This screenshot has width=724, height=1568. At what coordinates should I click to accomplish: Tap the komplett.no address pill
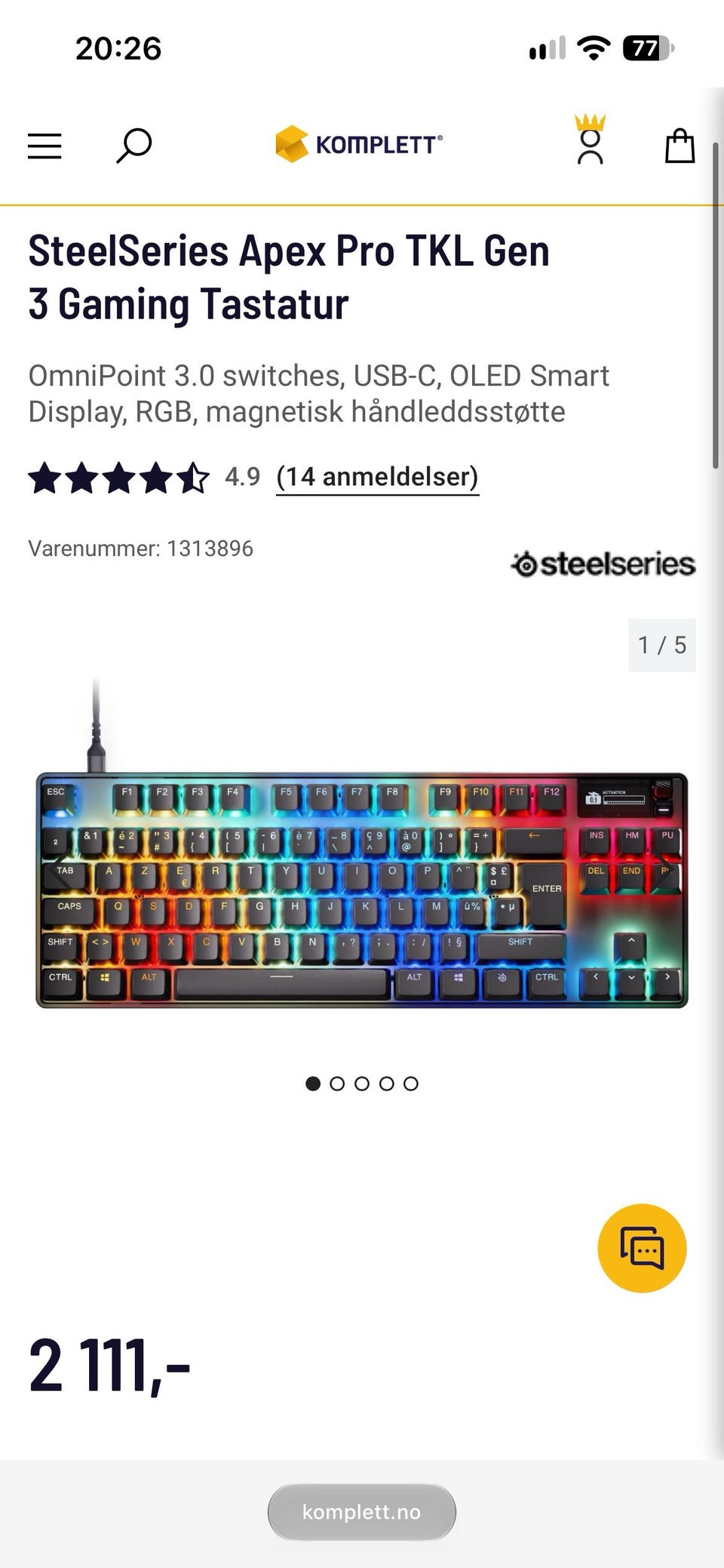pyautogui.click(x=362, y=1512)
